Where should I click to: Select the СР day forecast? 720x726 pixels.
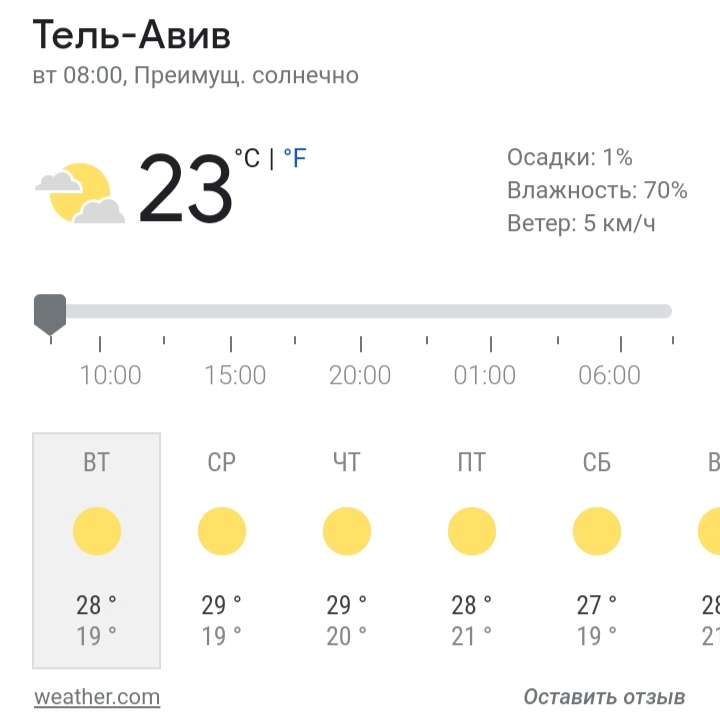[222, 550]
